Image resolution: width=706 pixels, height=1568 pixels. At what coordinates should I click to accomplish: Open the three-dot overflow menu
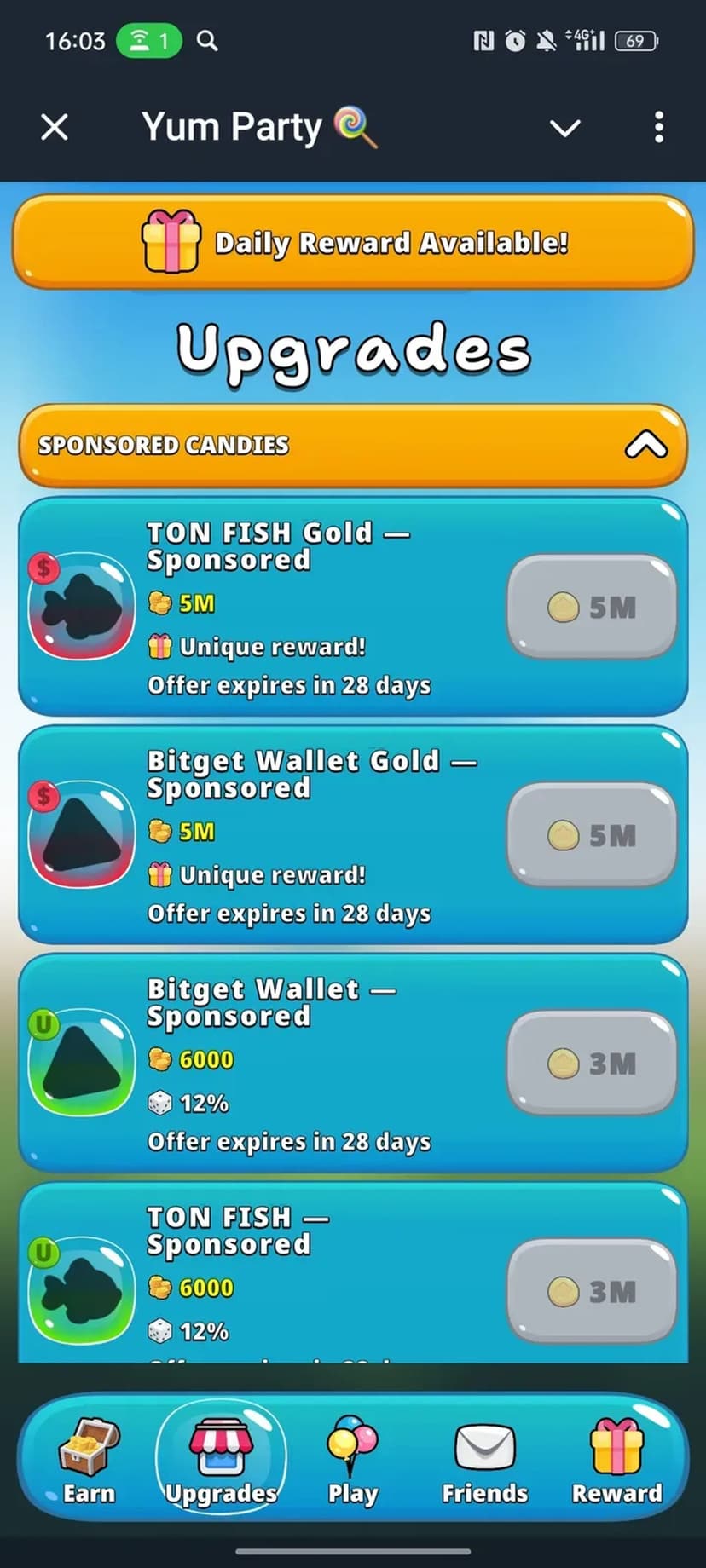pos(658,128)
